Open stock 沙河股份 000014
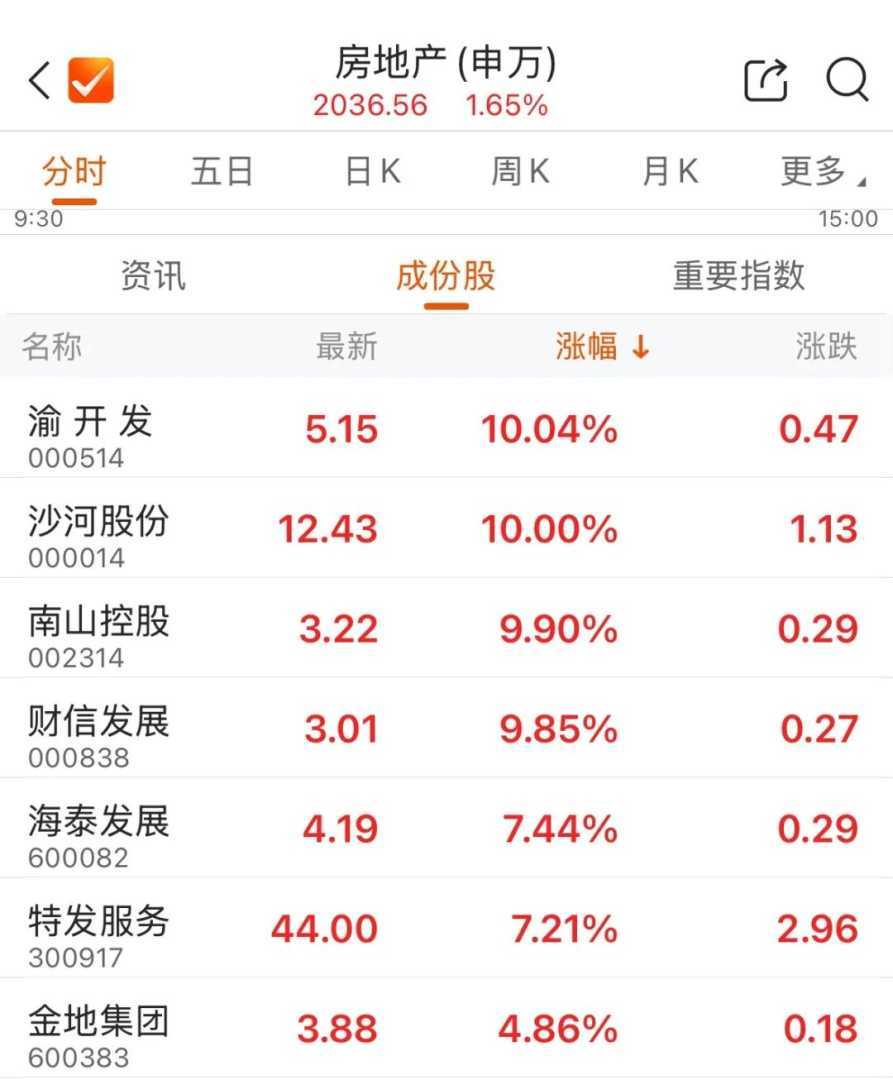The width and height of the screenshot is (893, 1080). pos(98,536)
